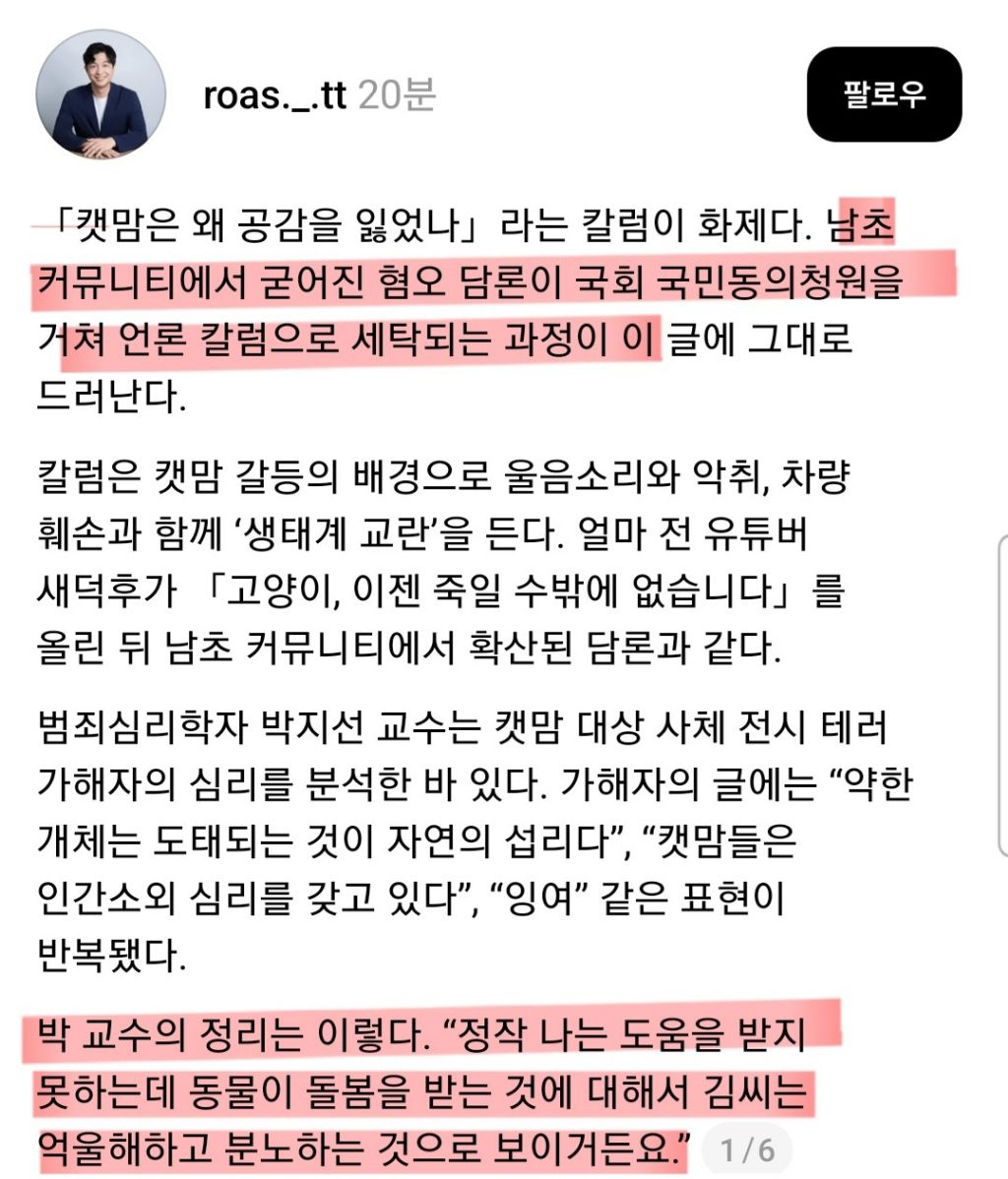
Task: Follow roas._.tt with the 팔로우 button
Action: pyautogui.click(x=884, y=94)
